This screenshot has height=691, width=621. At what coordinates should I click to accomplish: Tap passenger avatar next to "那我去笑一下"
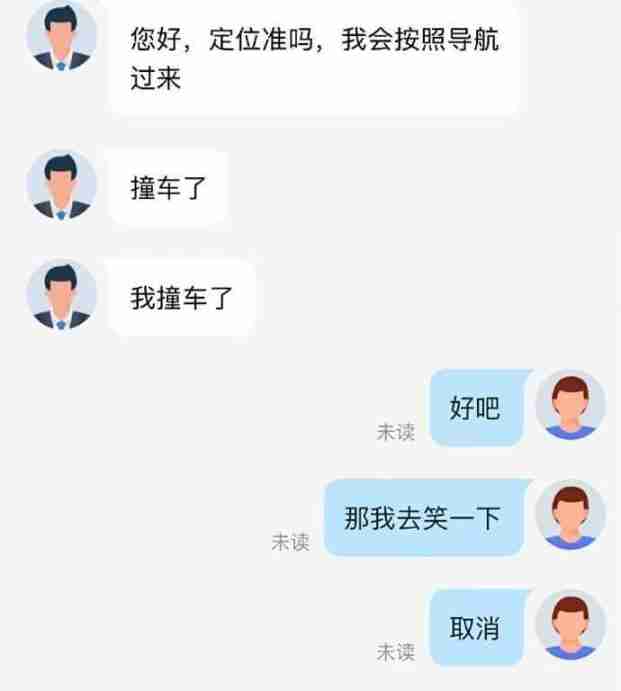click(x=570, y=515)
